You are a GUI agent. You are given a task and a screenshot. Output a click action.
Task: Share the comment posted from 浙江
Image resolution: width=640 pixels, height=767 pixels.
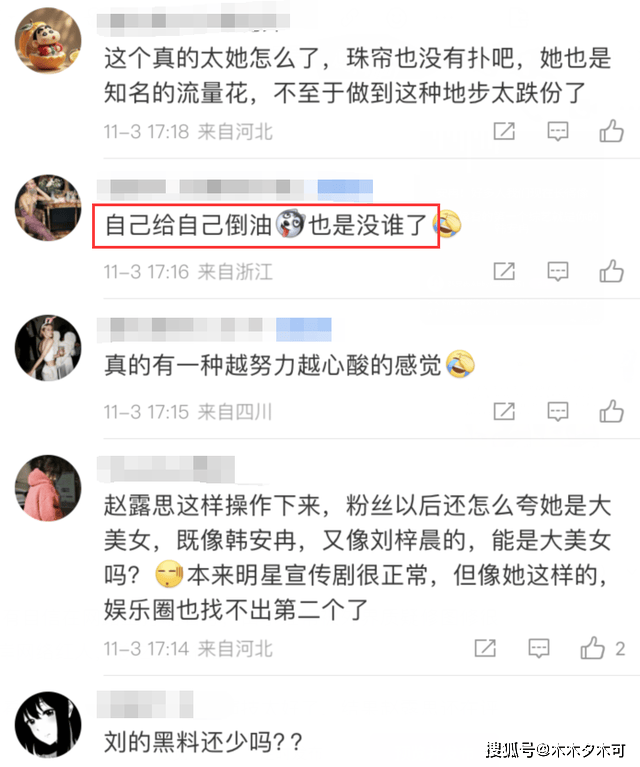[505, 271]
